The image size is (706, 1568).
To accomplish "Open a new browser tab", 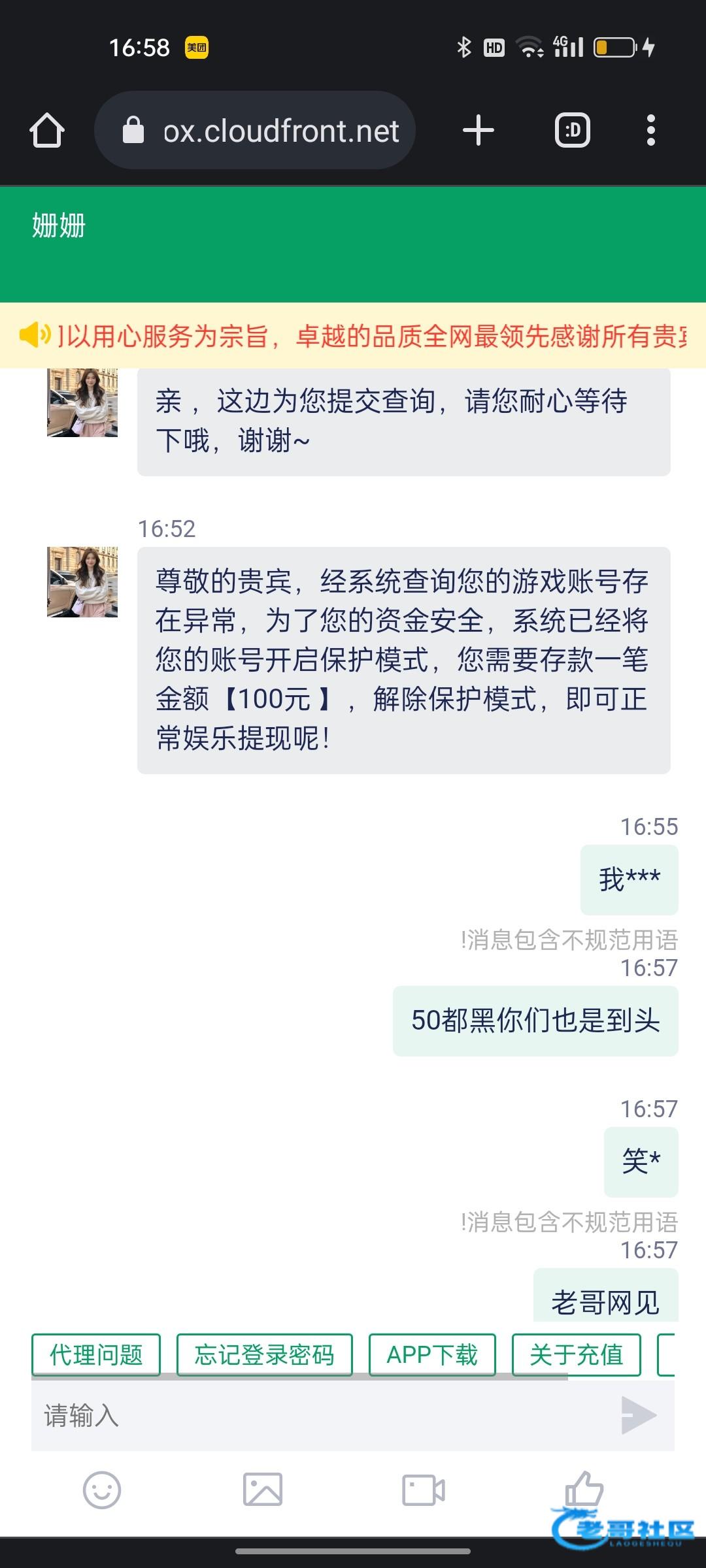I will pos(478,130).
